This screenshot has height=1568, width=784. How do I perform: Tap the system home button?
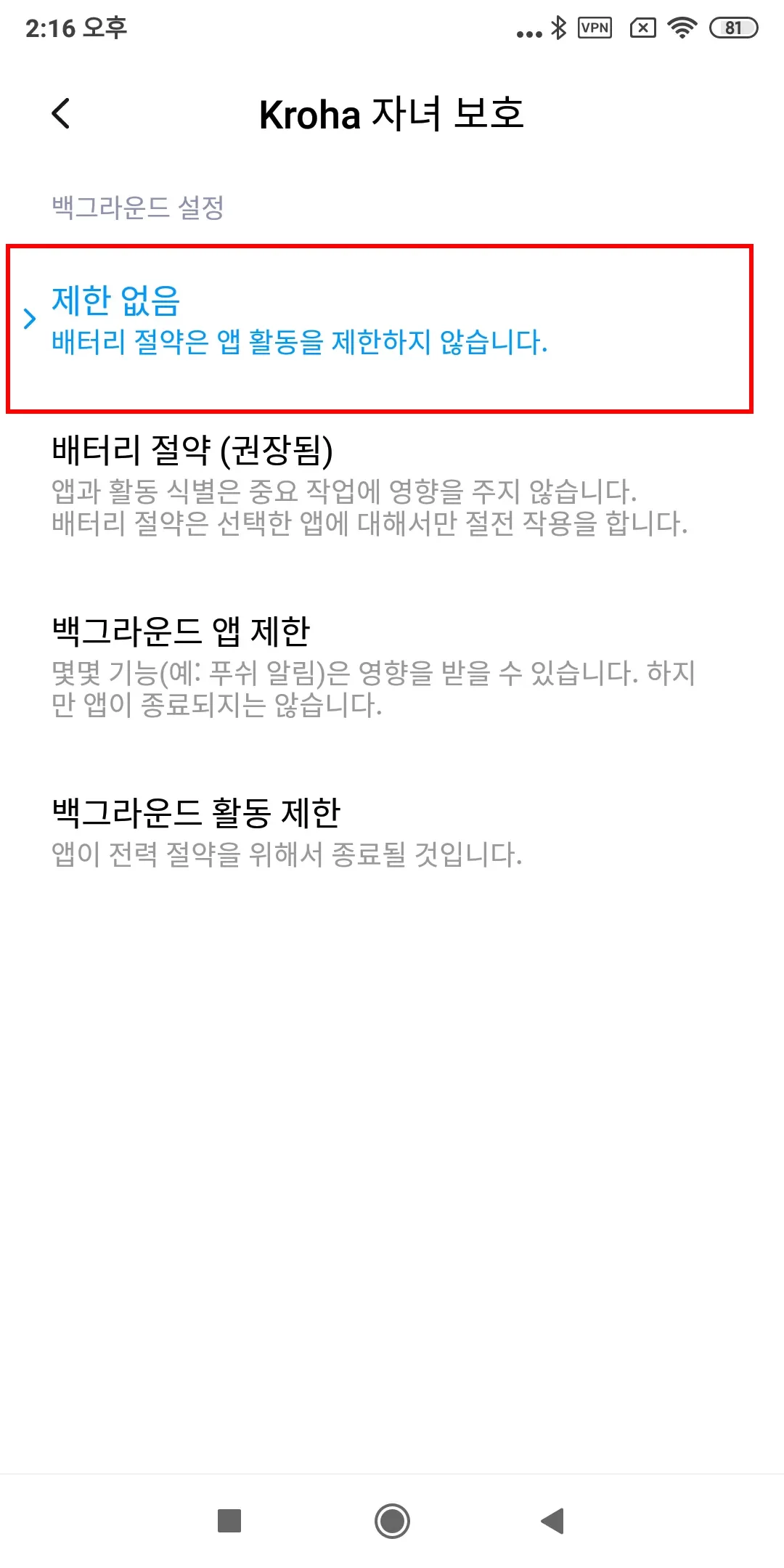tap(392, 1520)
